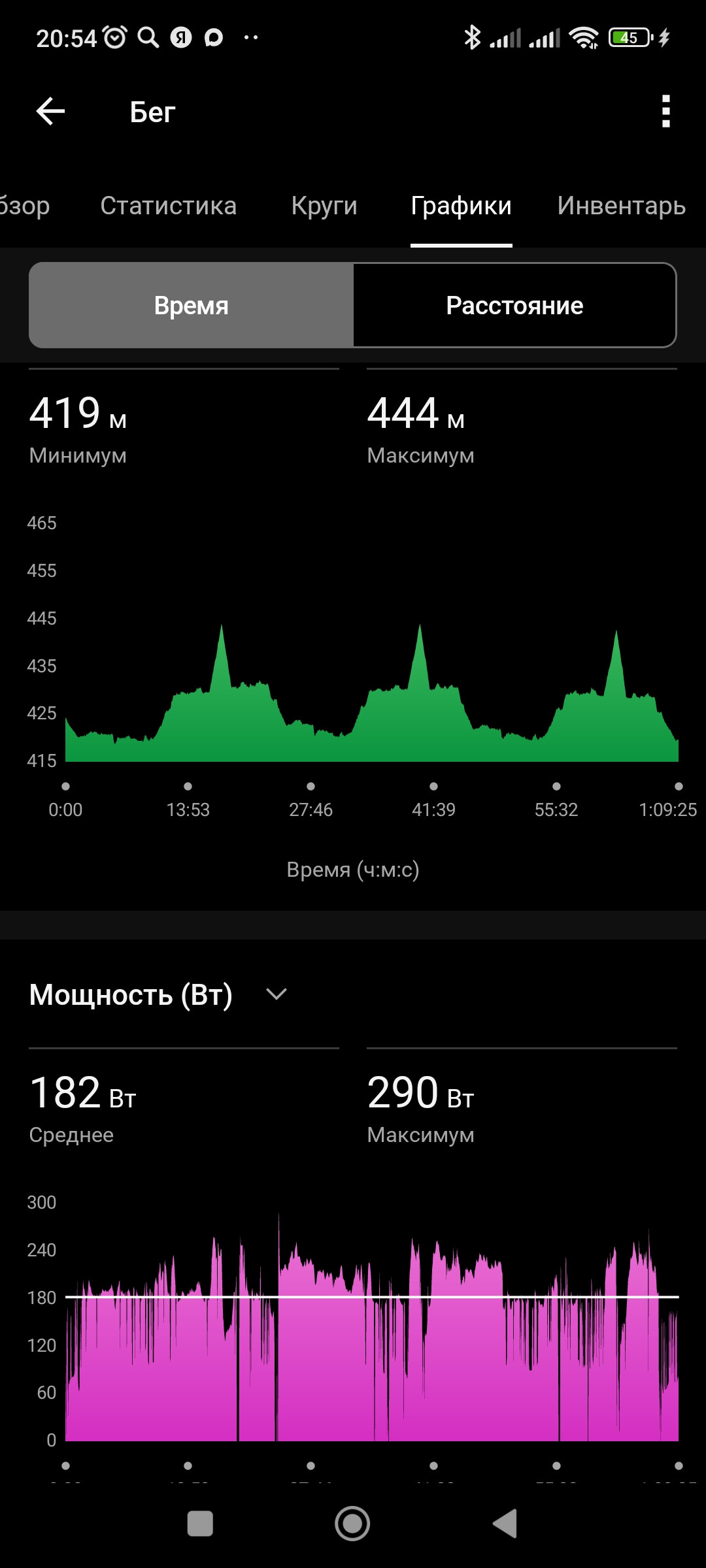Show charts by Время

click(x=192, y=305)
